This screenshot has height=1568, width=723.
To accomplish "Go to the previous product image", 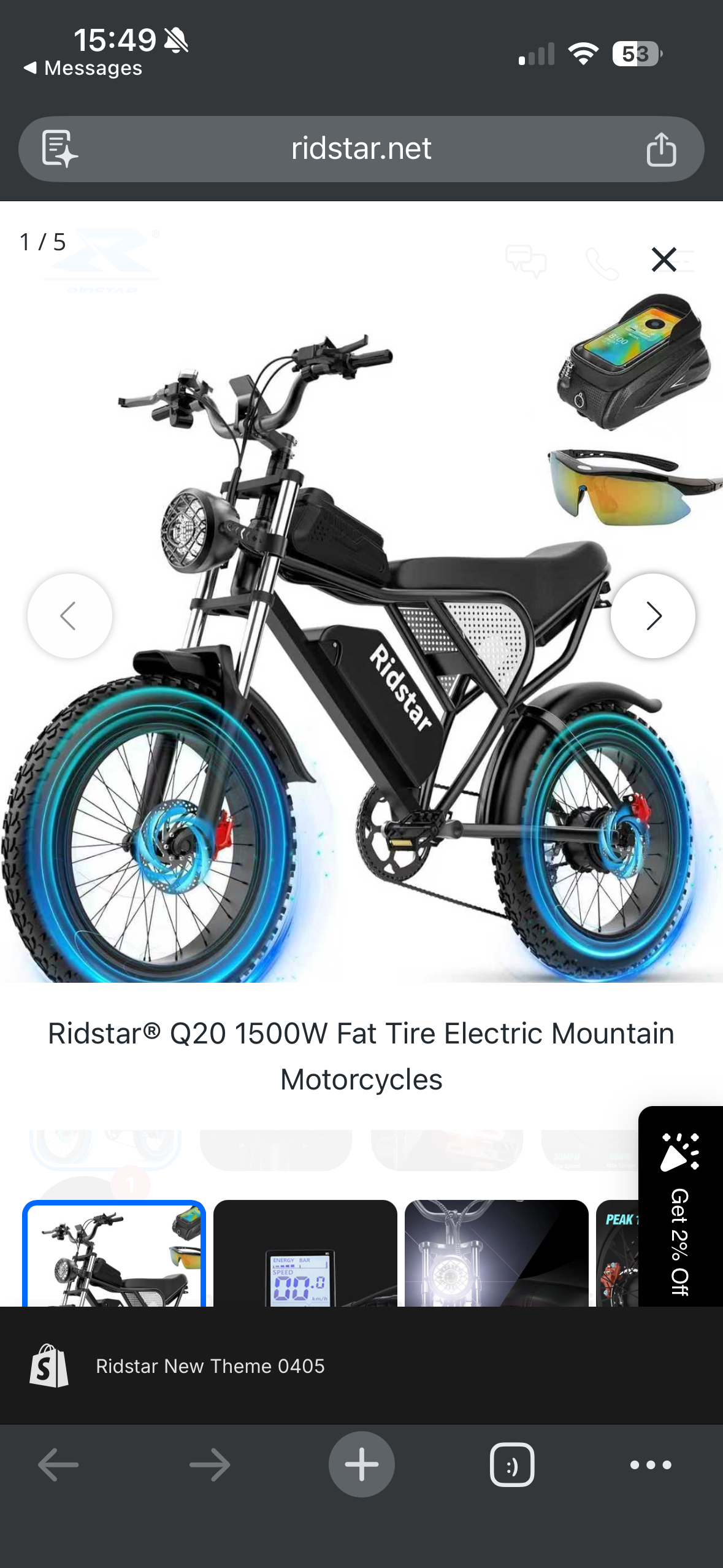I will pyautogui.click(x=69, y=616).
